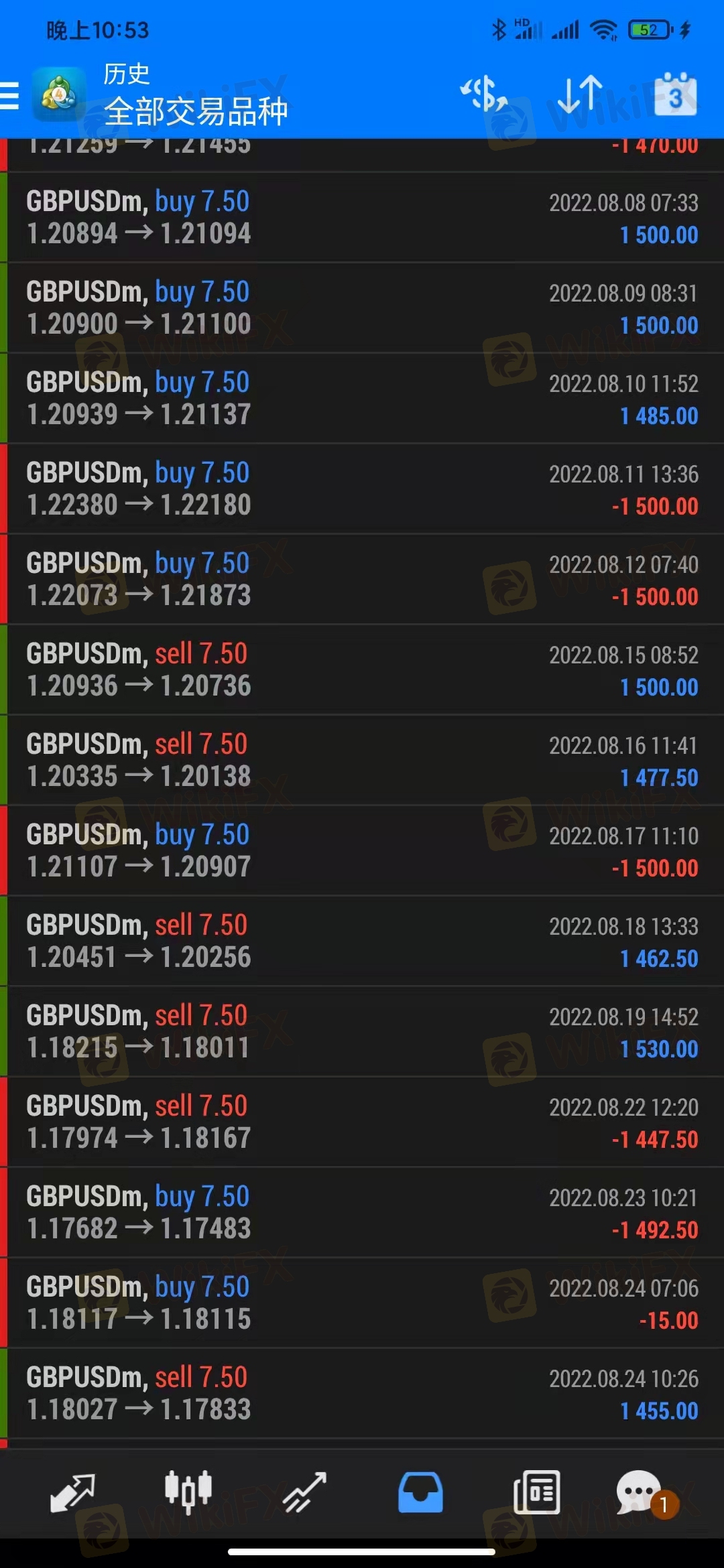Open the hamburger side menu
The width and height of the screenshot is (724, 1568).
pyautogui.click(x=11, y=95)
